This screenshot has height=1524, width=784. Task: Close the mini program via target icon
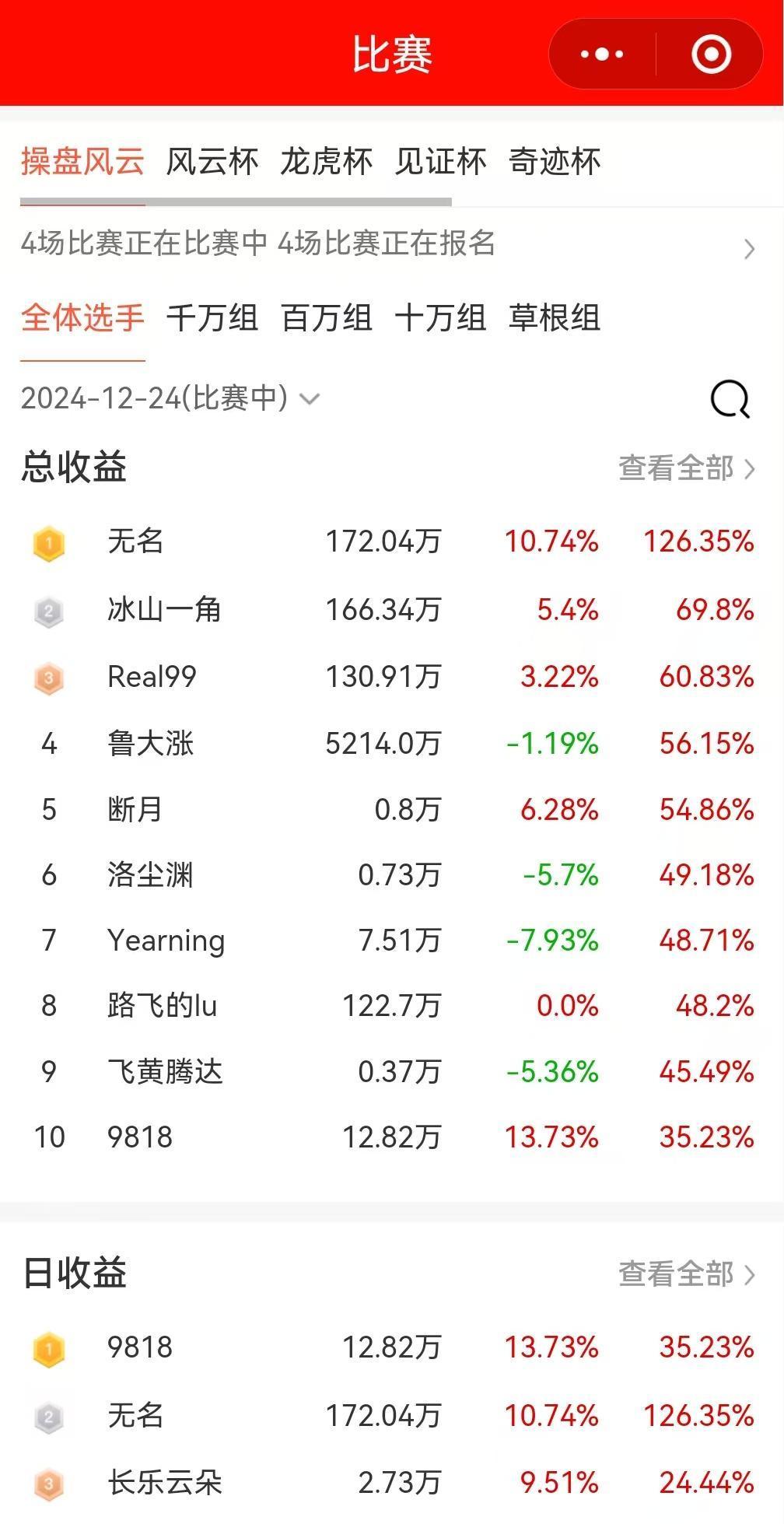pos(711,54)
